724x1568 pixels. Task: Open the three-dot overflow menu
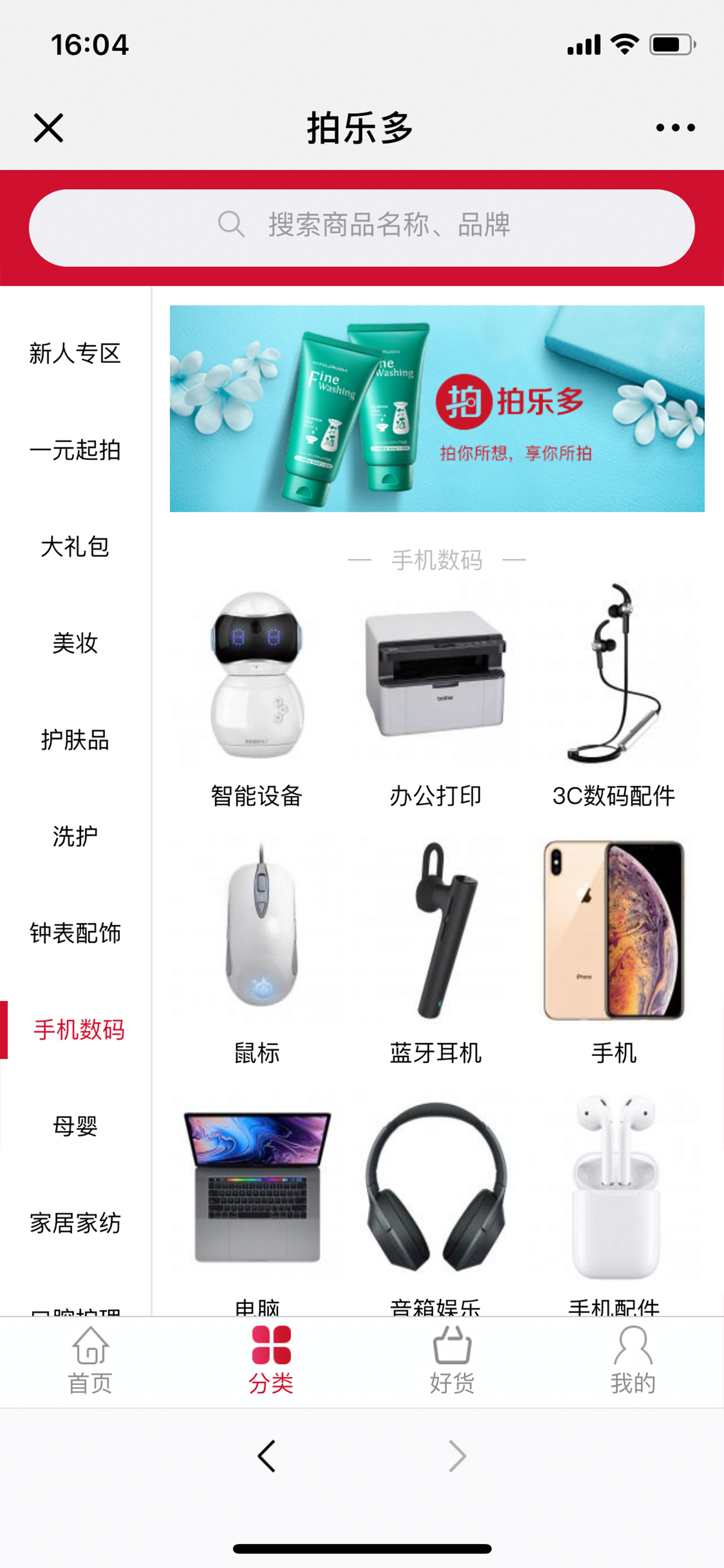click(x=676, y=128)
